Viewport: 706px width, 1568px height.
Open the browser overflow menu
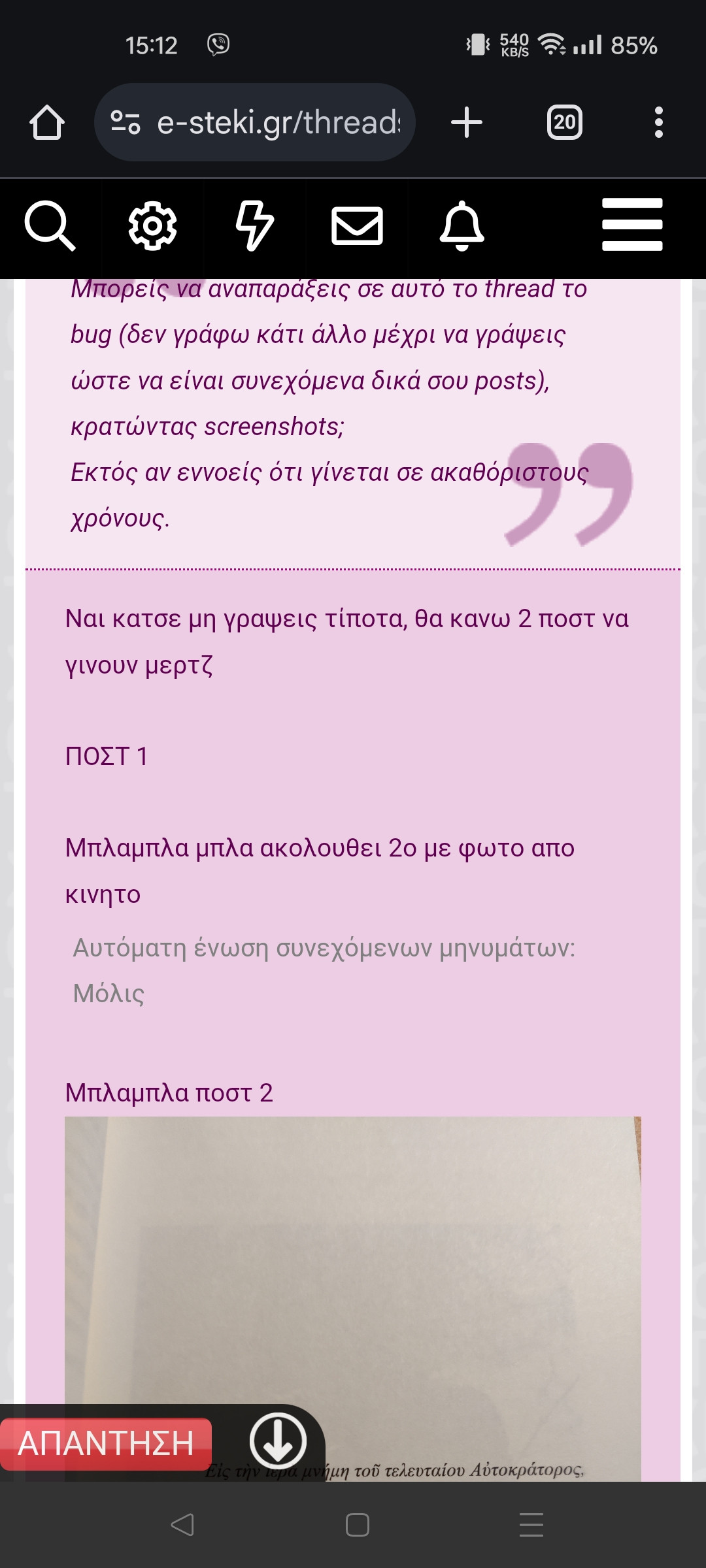(x=658, y=122)
